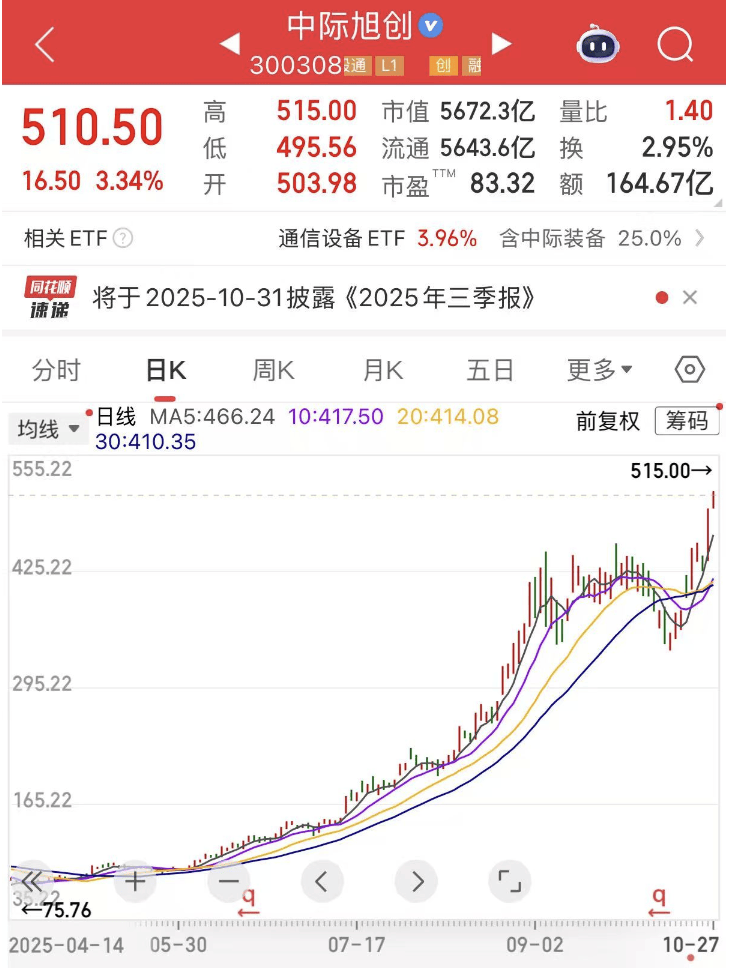This screenshot has width=730, height=968.
Task: Open chart settings via gear icon
Action: (689, 369)
